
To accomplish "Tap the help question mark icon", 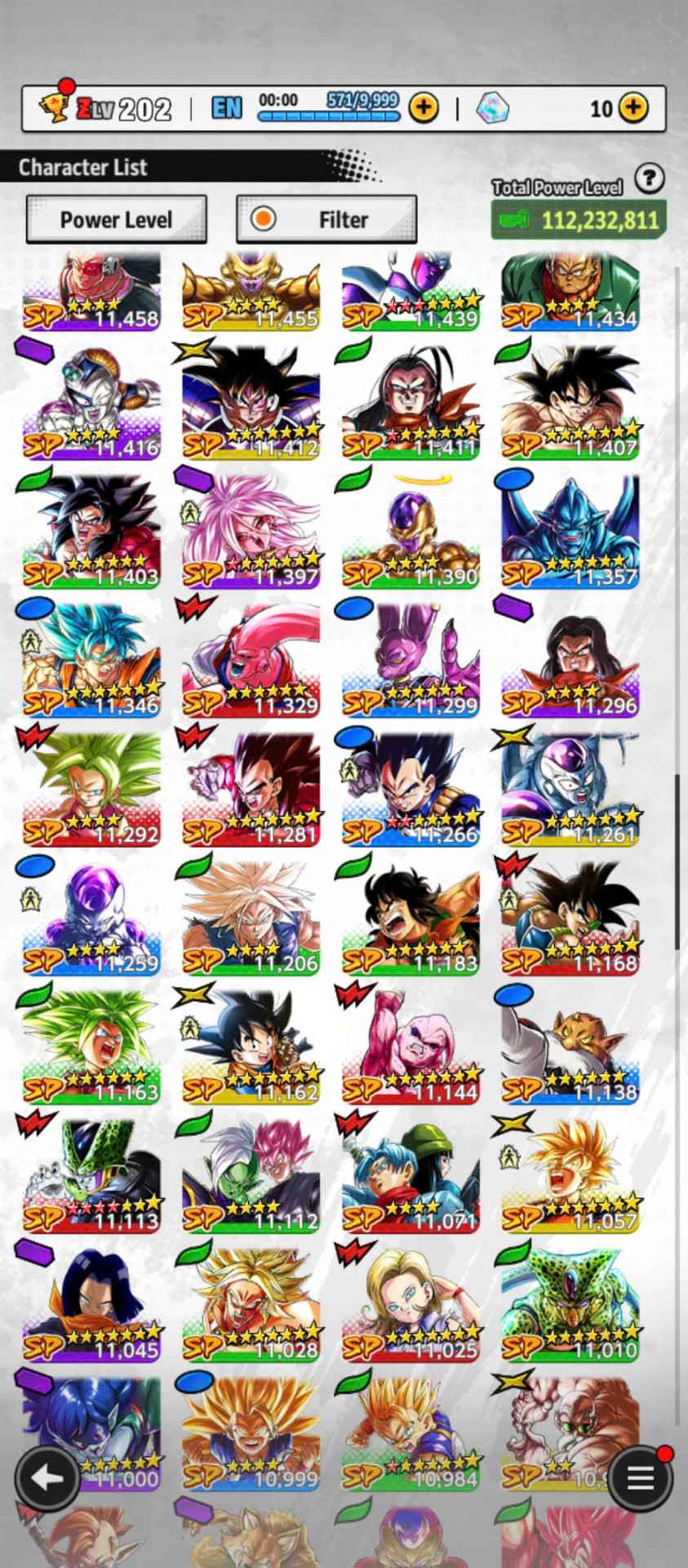I will point(650,178).
